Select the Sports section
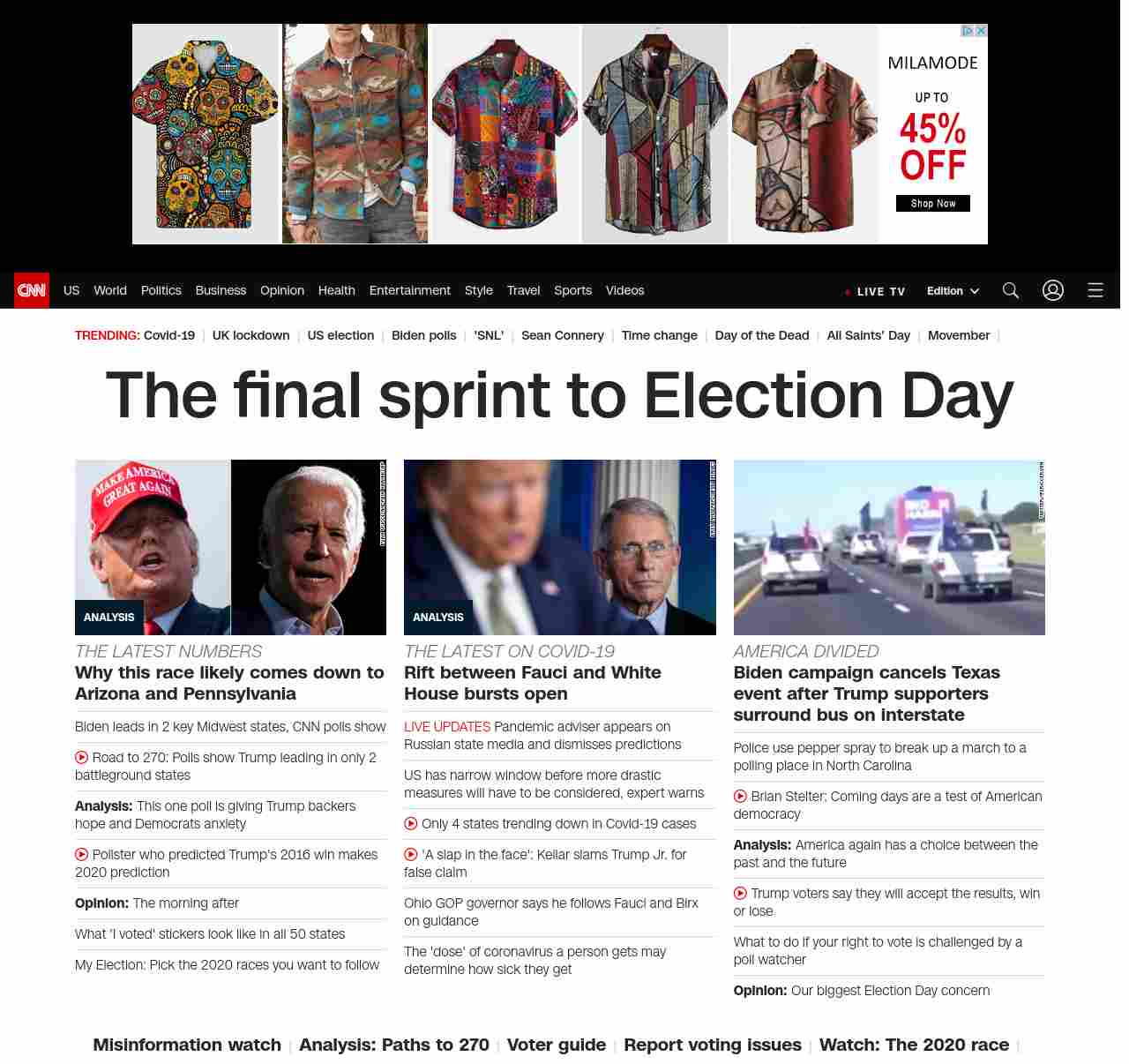 pyautogui.click(x=572, y=290)
